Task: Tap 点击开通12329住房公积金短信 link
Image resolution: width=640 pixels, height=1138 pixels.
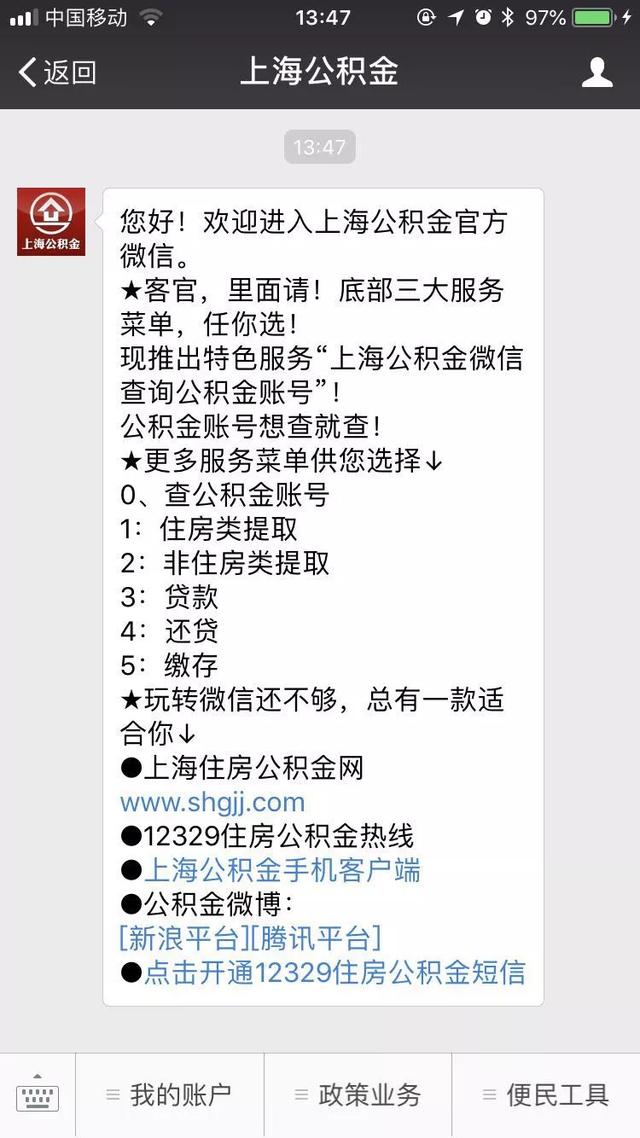Action: [335, 972]
